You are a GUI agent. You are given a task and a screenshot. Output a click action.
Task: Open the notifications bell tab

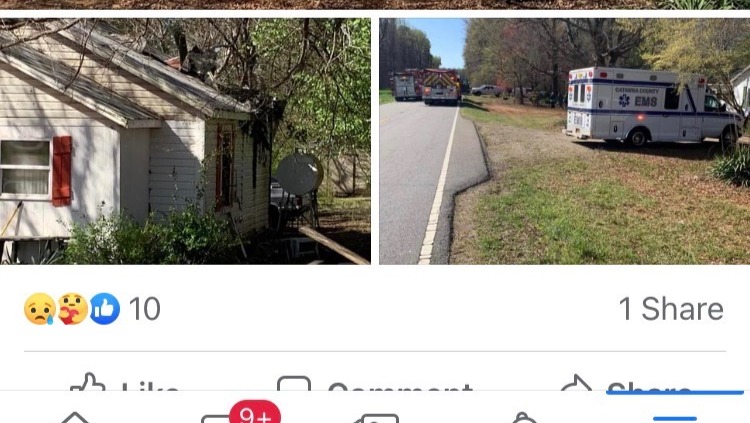click(524, 417)
